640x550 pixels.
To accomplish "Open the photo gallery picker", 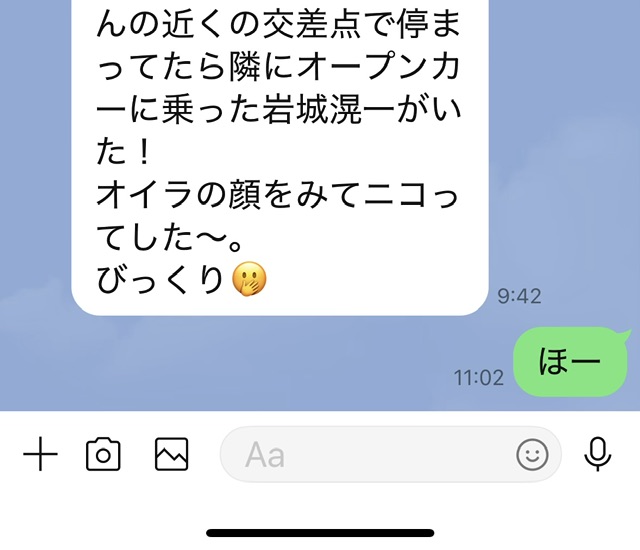I will (172, 455).
